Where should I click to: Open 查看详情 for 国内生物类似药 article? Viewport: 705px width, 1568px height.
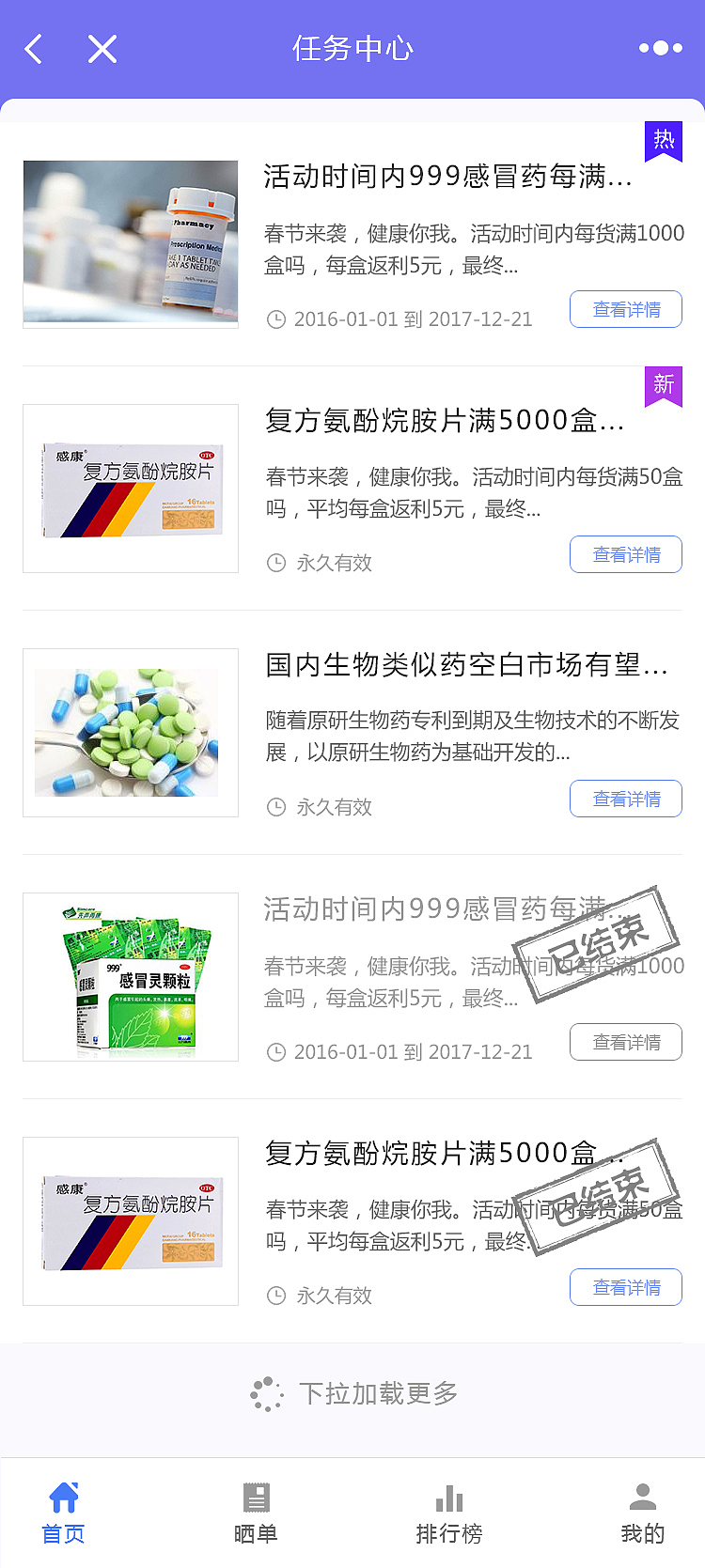(x=625, y=799)
